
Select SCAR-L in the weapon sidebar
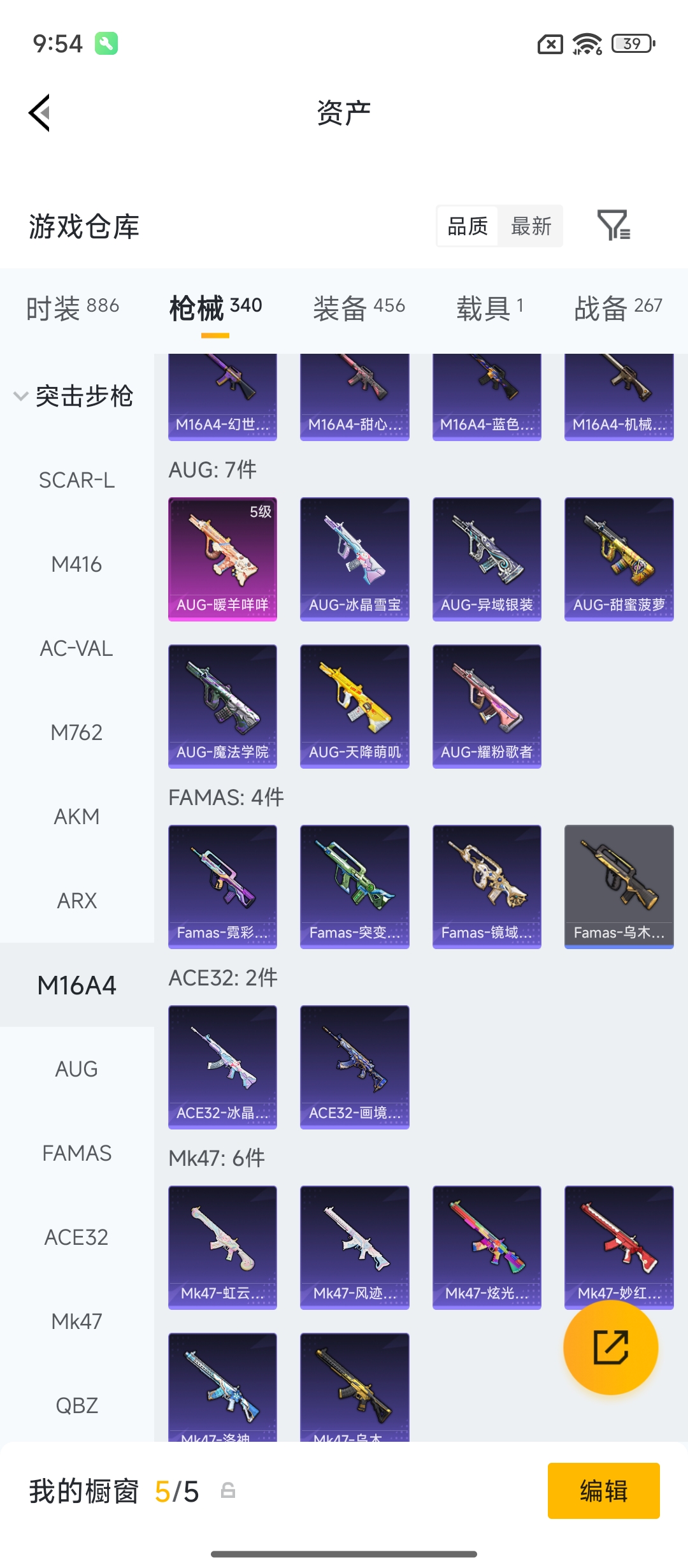pyautogui.click(x=76, y=480)
